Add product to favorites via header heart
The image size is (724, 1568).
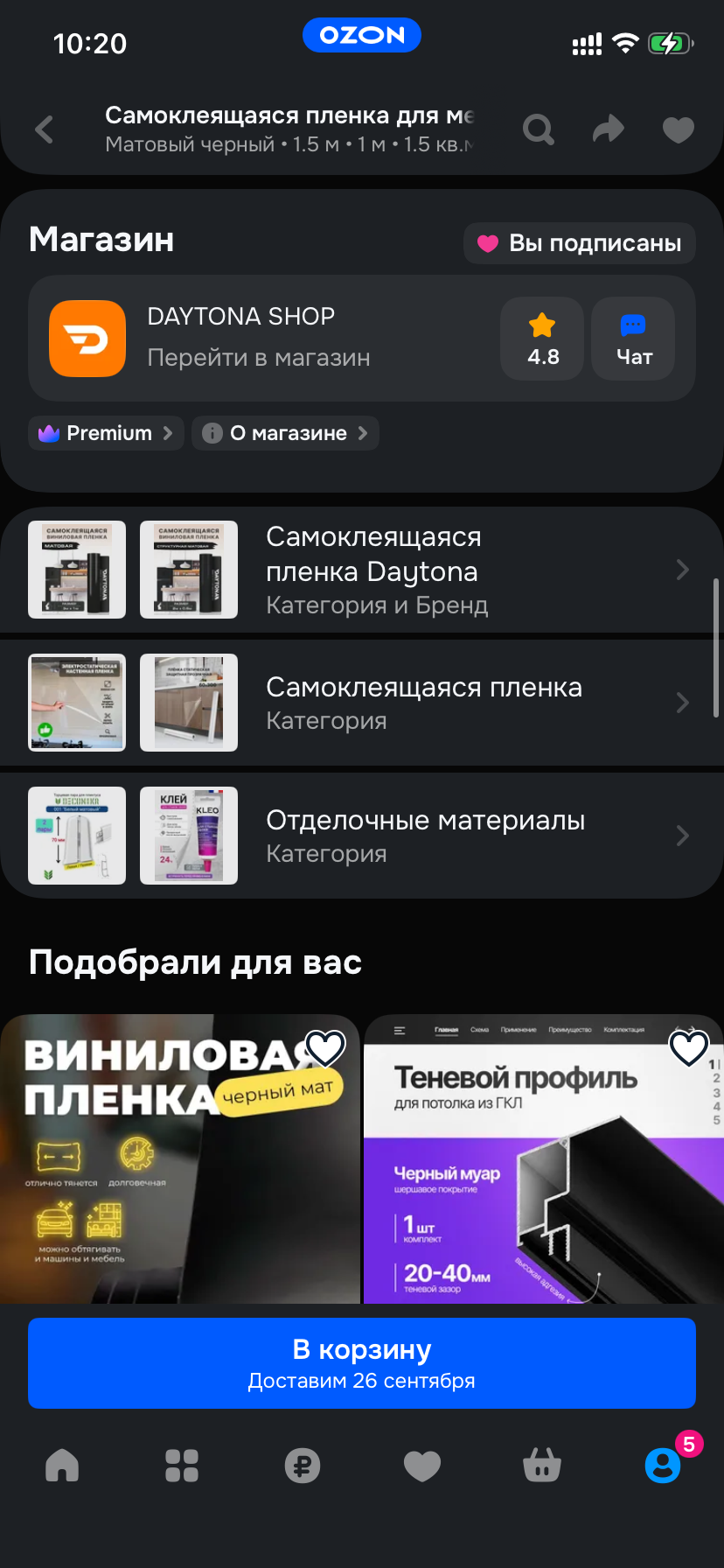pyautogui.click(x=678, y=129)
